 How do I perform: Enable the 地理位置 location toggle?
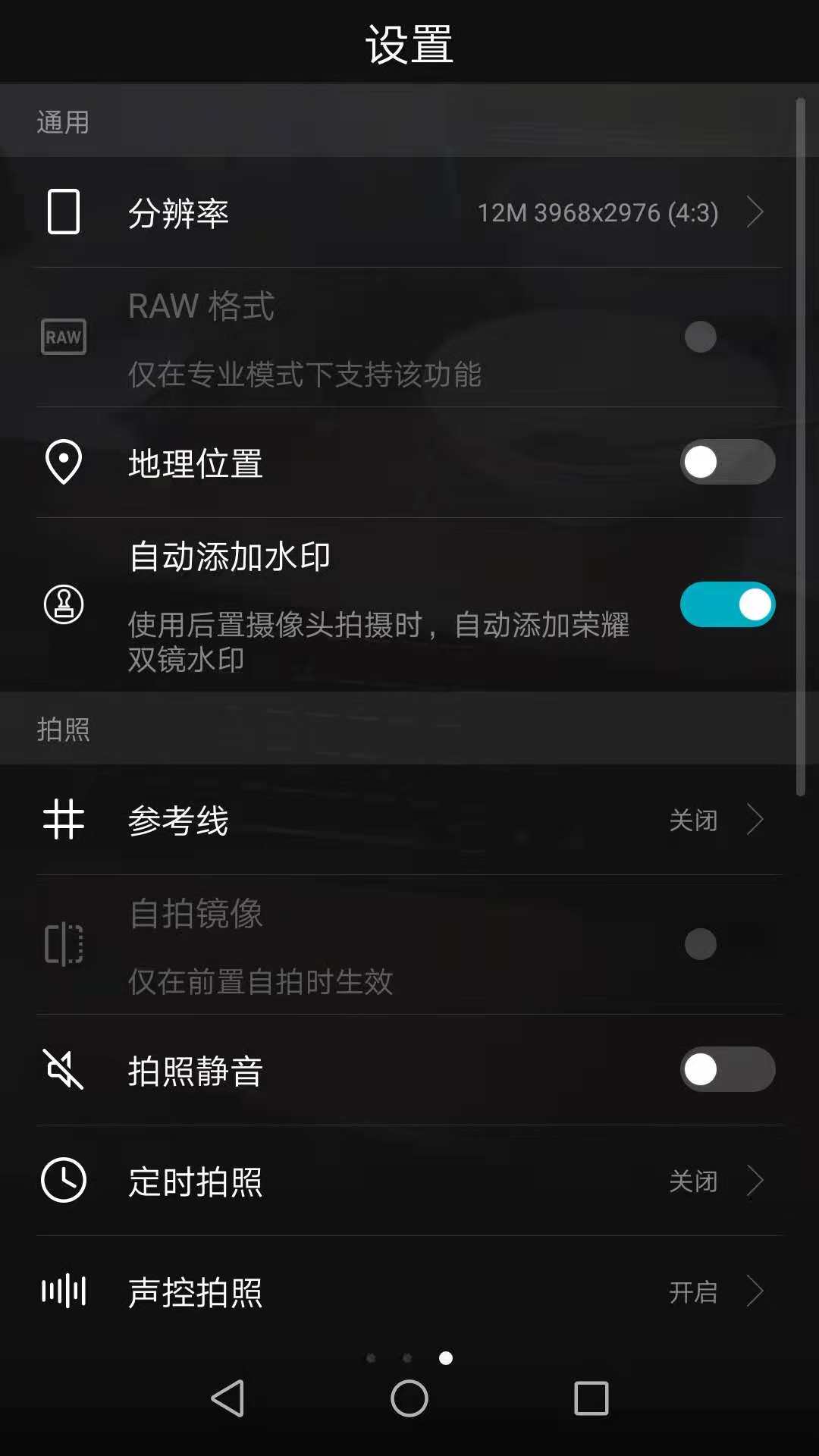pos(727,461)
